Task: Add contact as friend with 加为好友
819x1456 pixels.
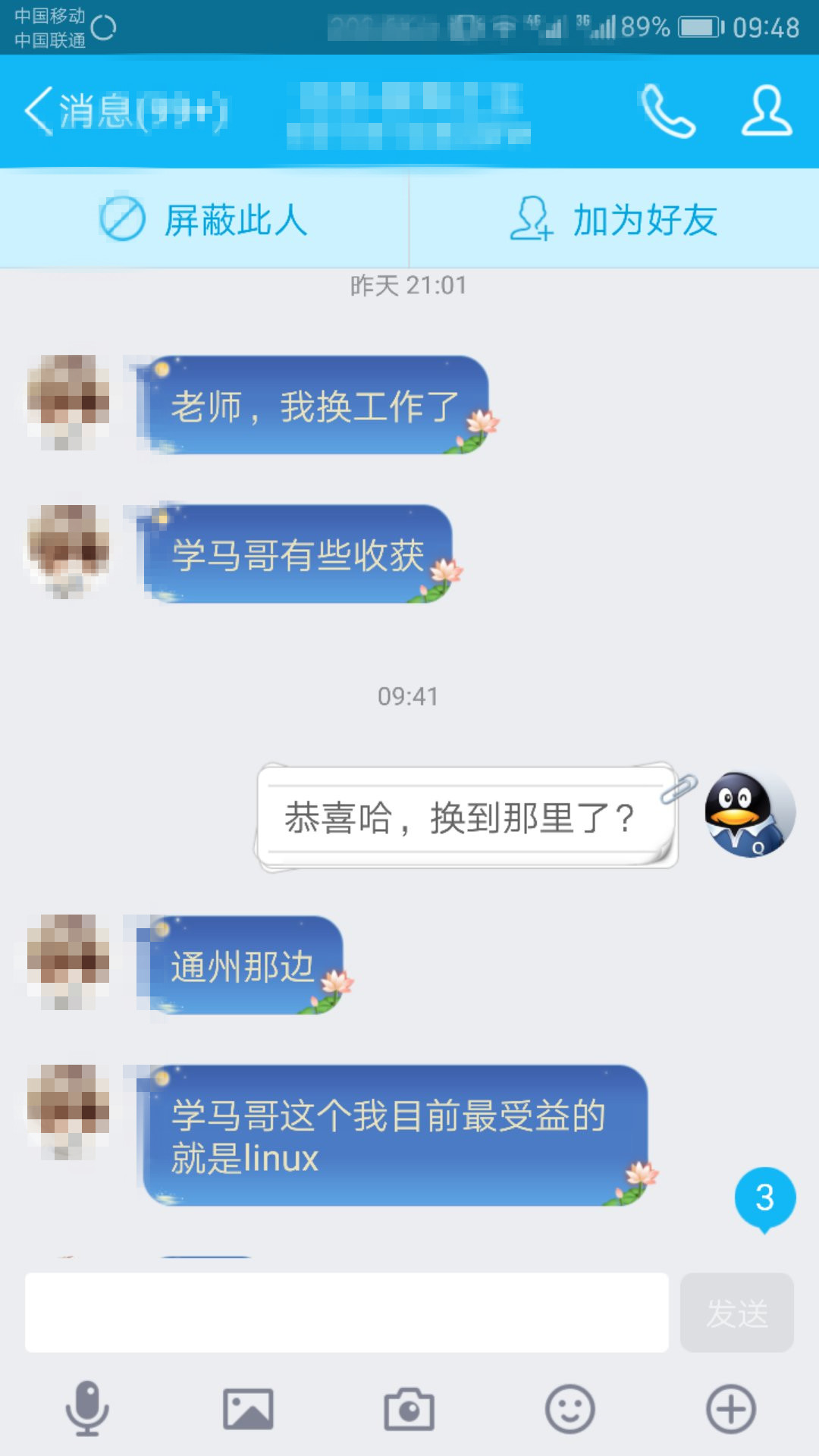Action: [613, 220]
